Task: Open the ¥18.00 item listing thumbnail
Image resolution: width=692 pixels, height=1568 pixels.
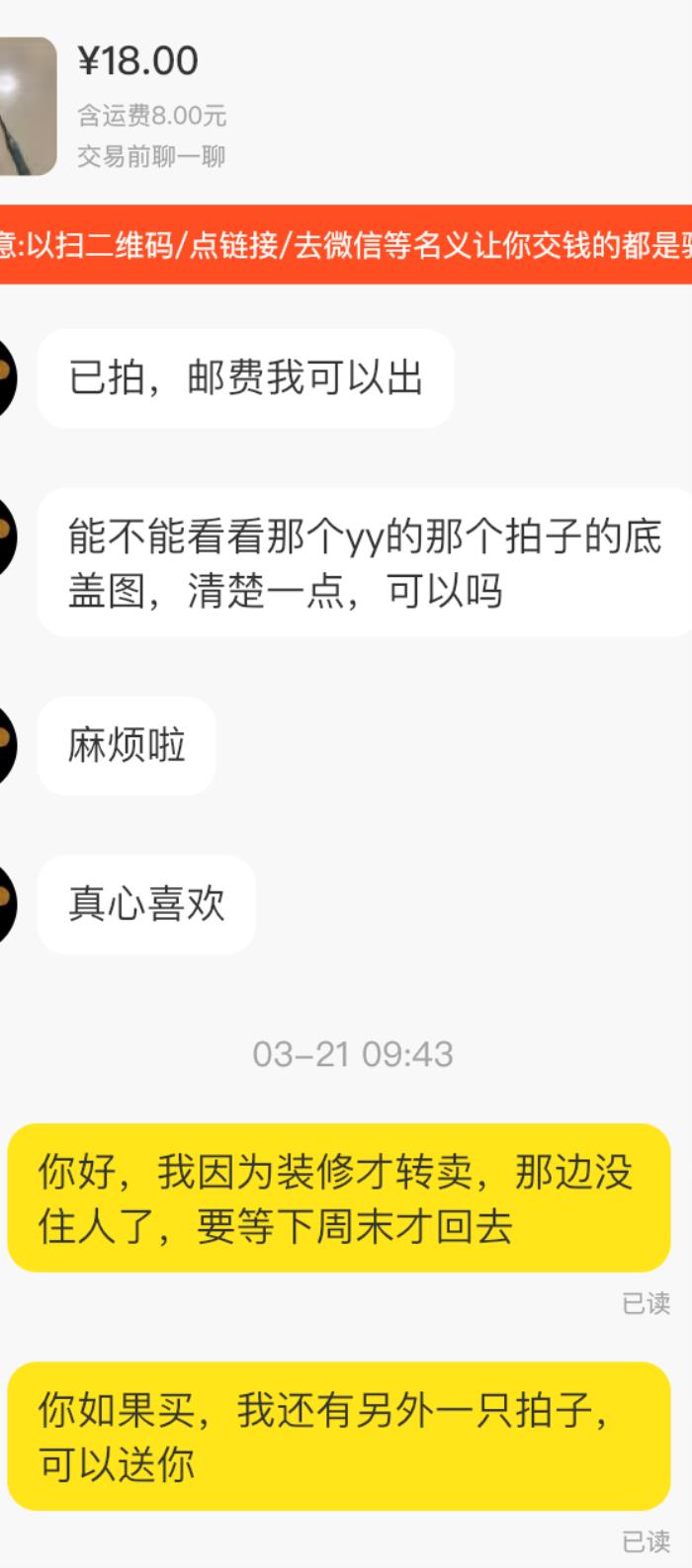Action: pyautogui.click(x=27, y=107)
